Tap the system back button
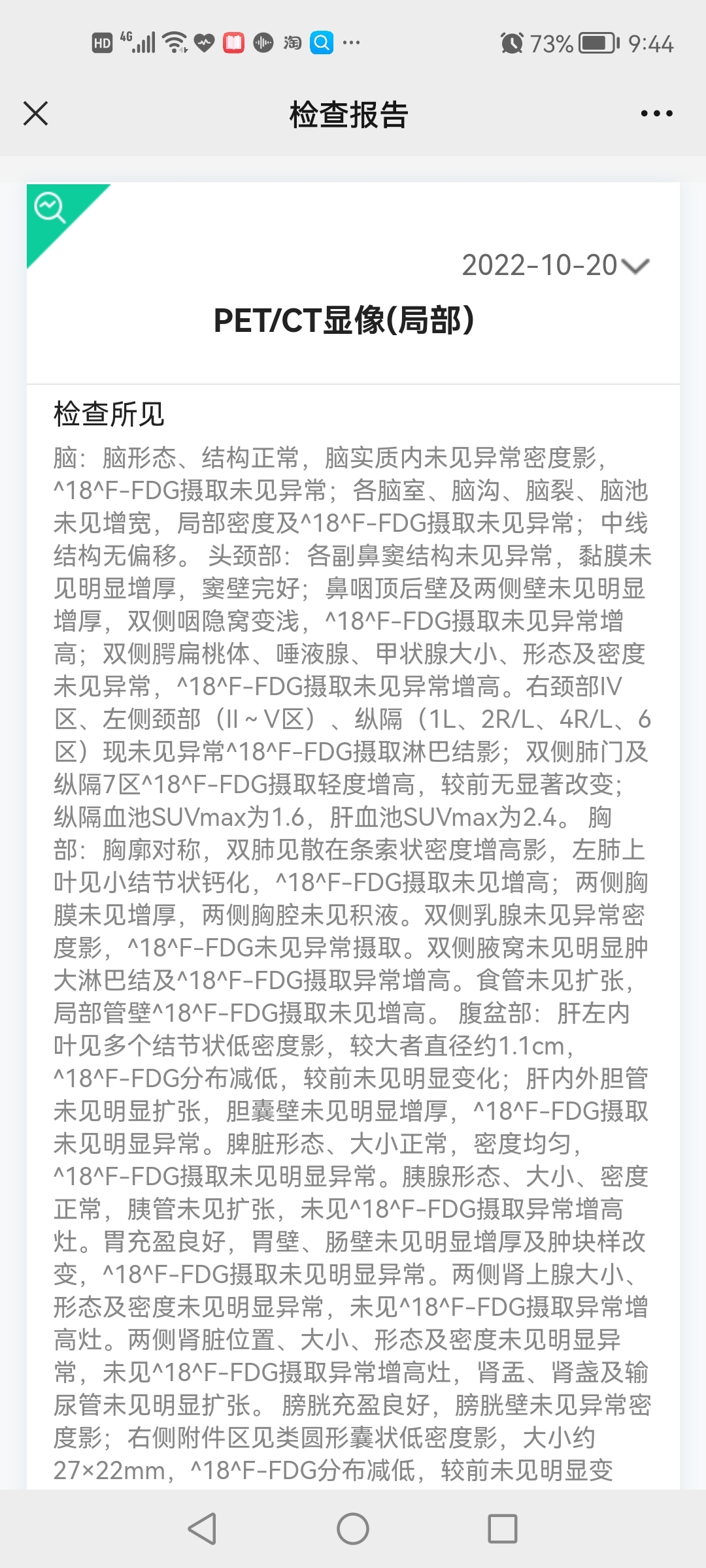The image size is (706, 1568). coord(203,1529)
